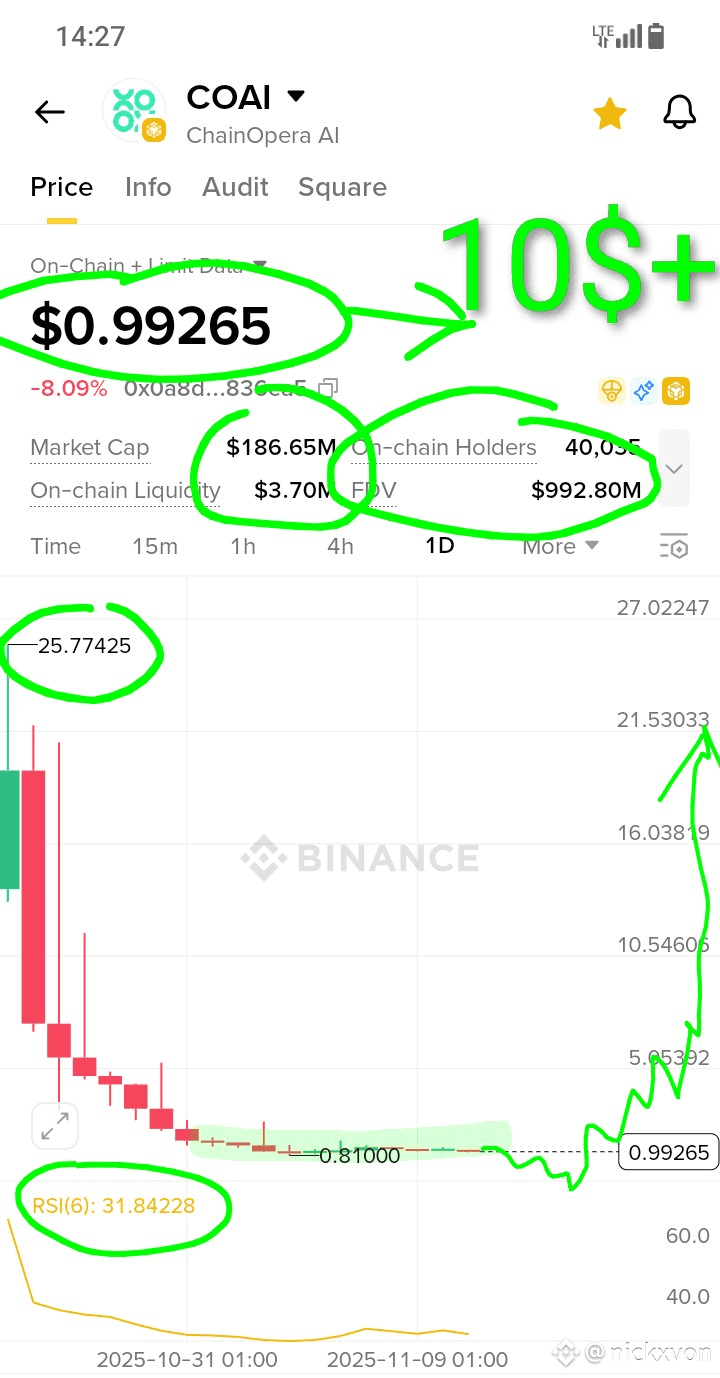Image resolution: width=720 pixels, height=1378 pixels.
Task: Switch chart to 15m interval
Action: pyautogui.click(x=155, y=546)
